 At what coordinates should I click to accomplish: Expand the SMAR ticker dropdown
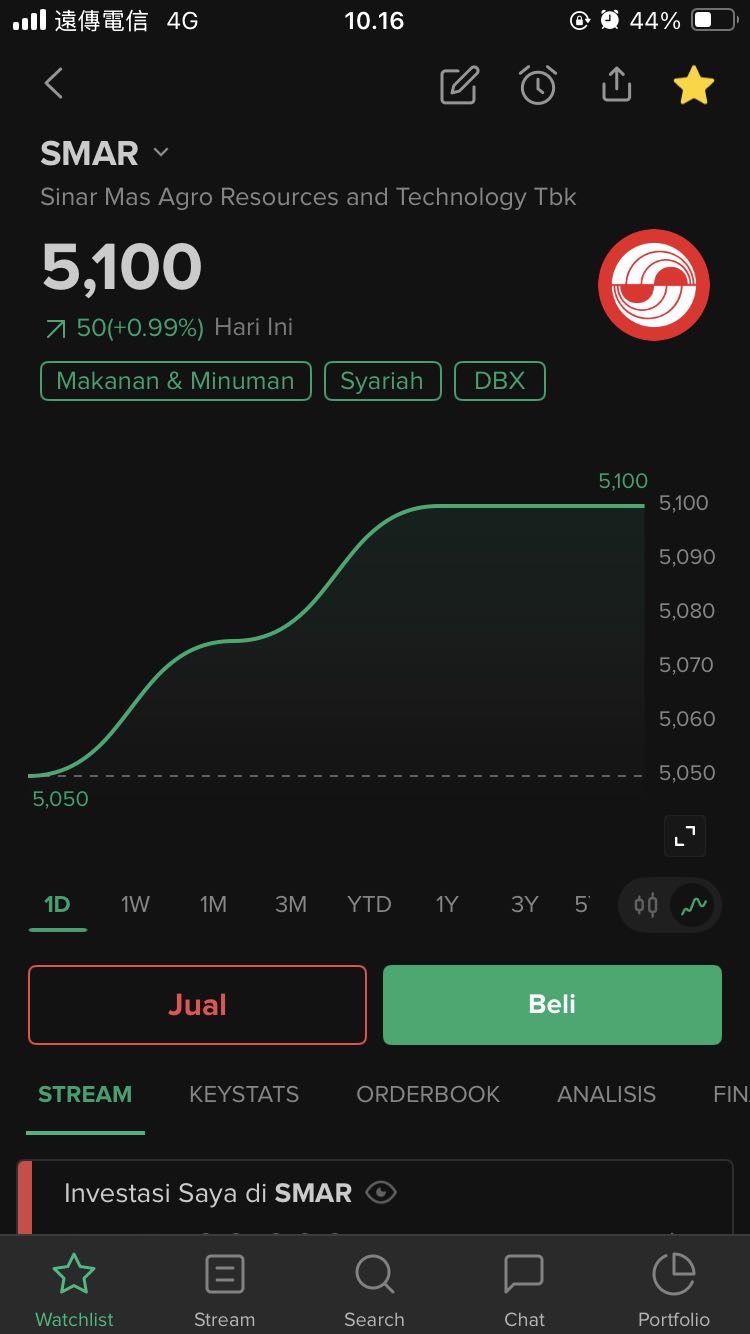(x=161, y=153)
